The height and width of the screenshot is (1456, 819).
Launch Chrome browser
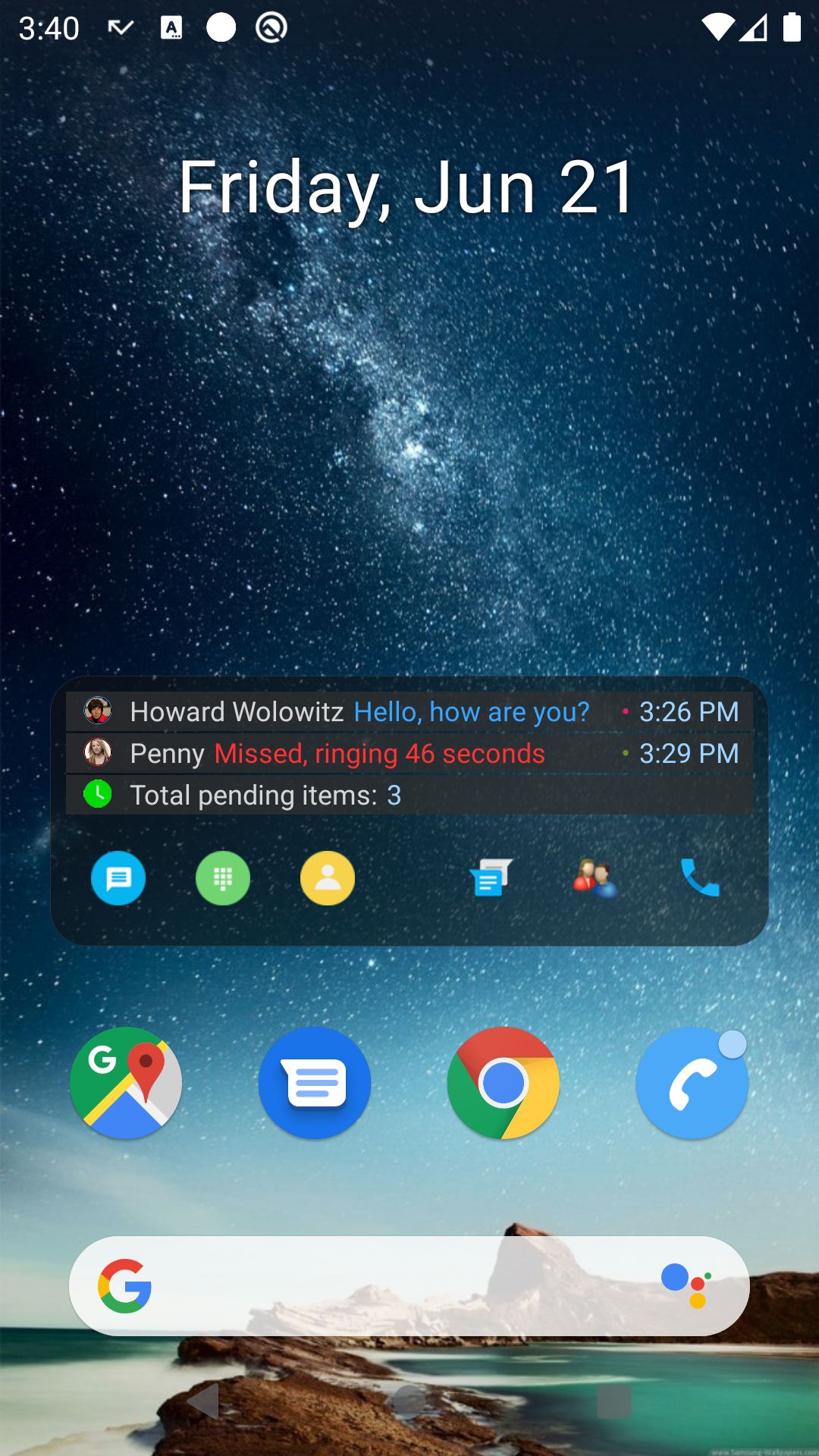(504, 1083)
